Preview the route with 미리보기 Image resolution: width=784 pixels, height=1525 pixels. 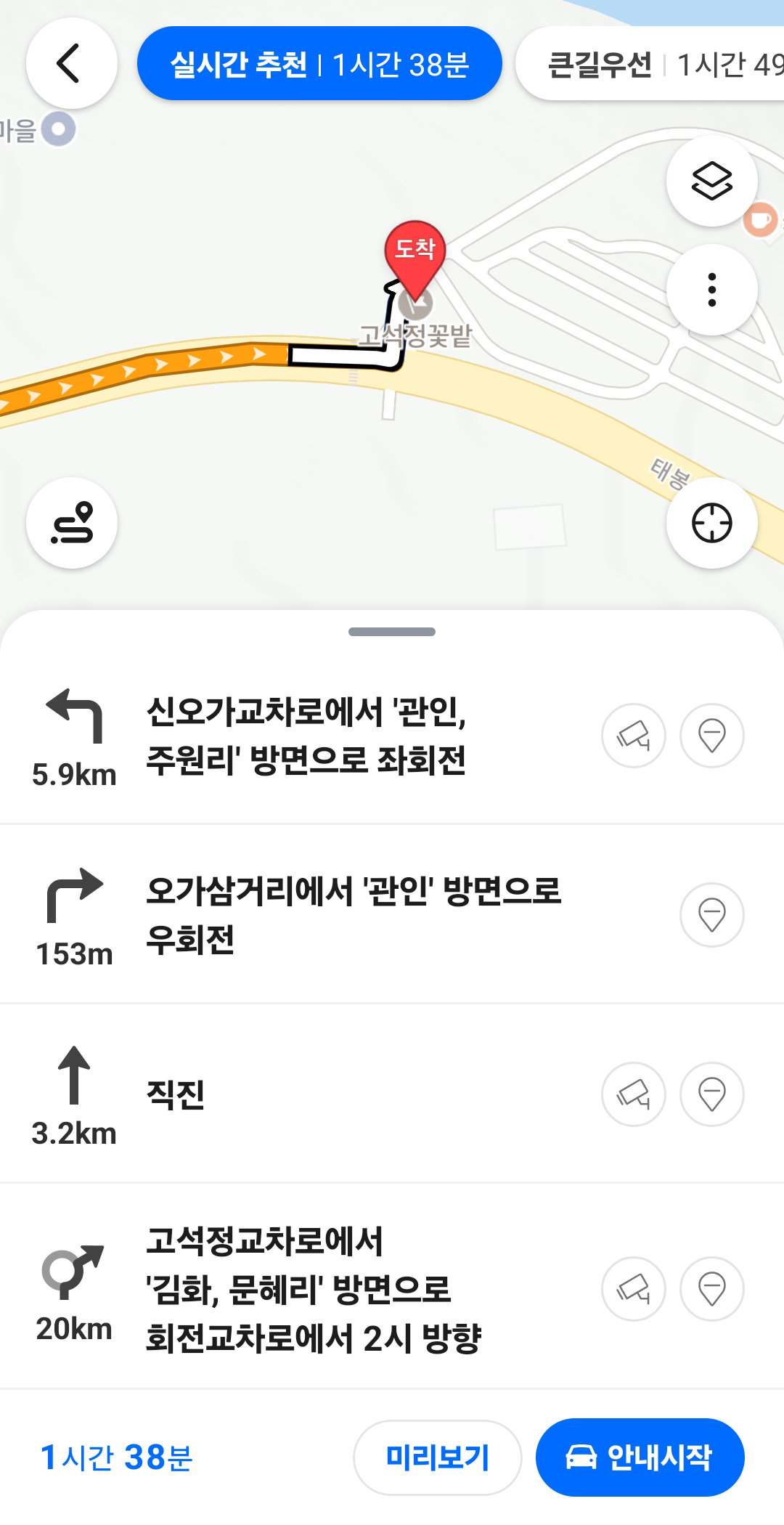438,1457
